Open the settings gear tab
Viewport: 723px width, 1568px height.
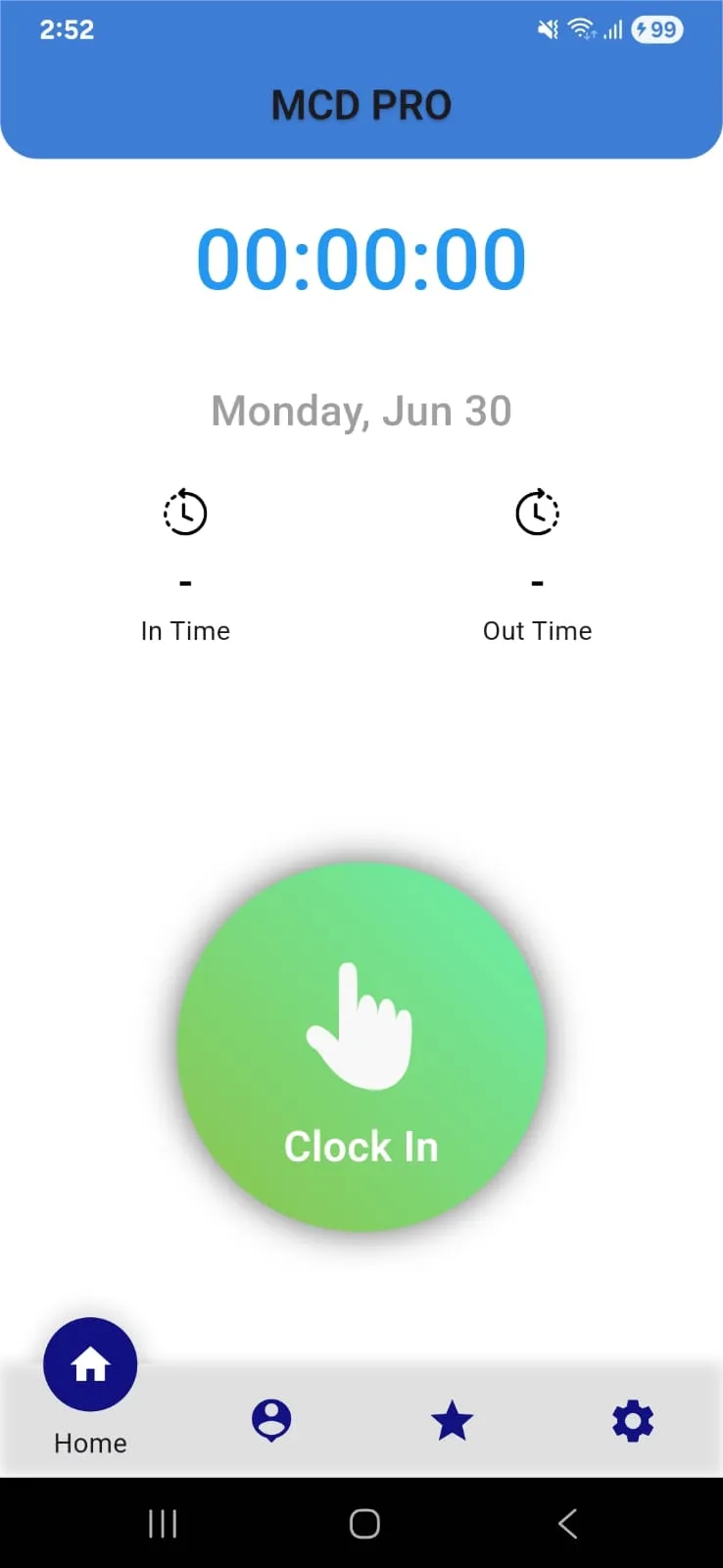(633, 1421)
